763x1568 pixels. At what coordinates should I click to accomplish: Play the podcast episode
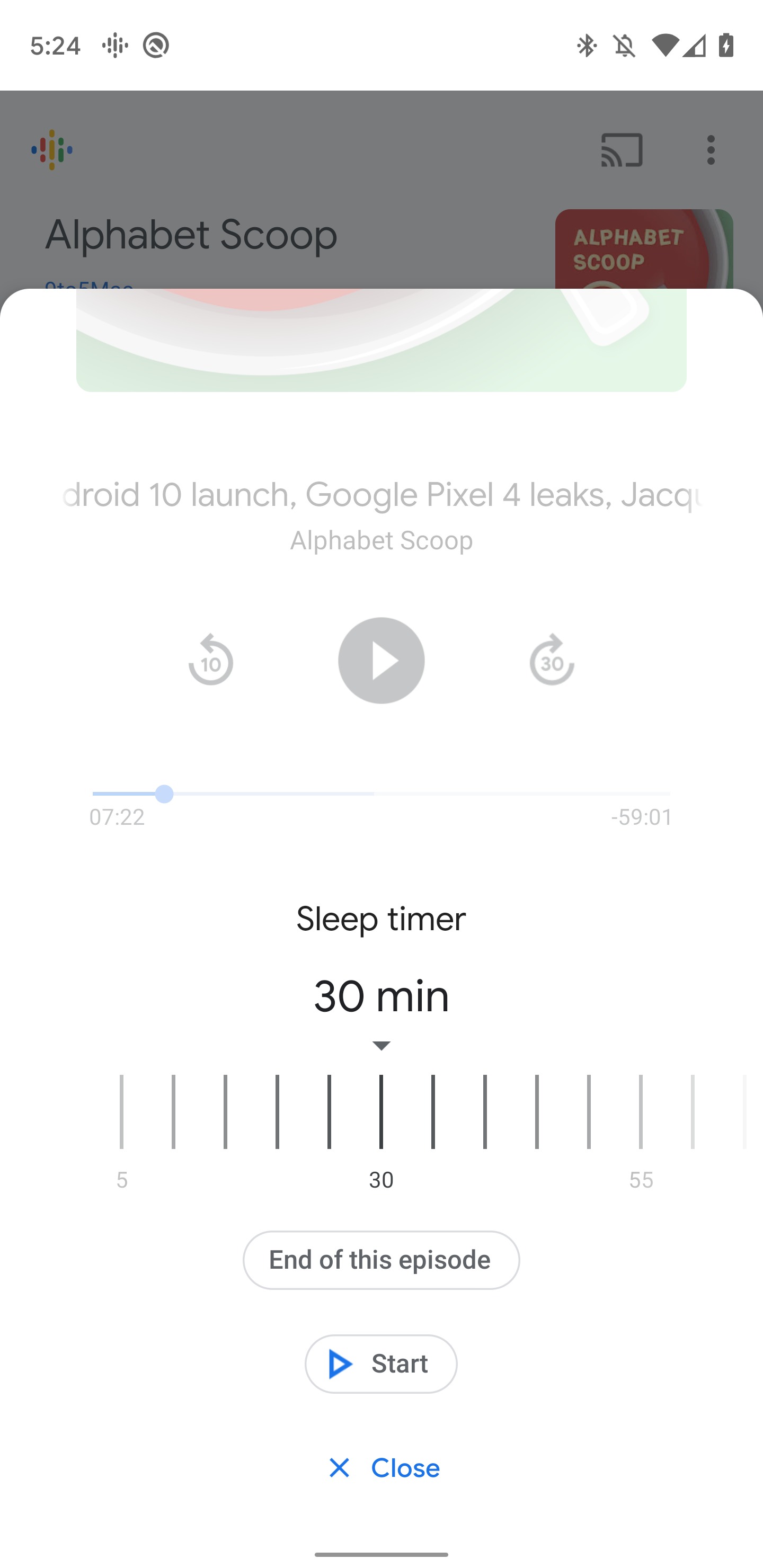pos(381,661)
